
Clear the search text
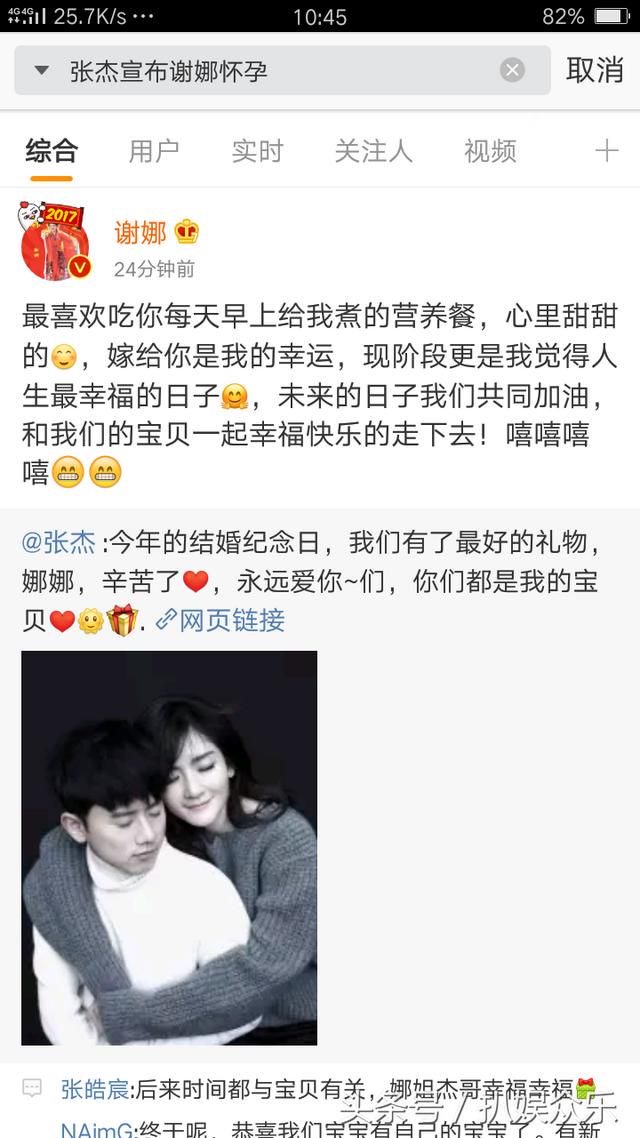(x=512, y=70)
